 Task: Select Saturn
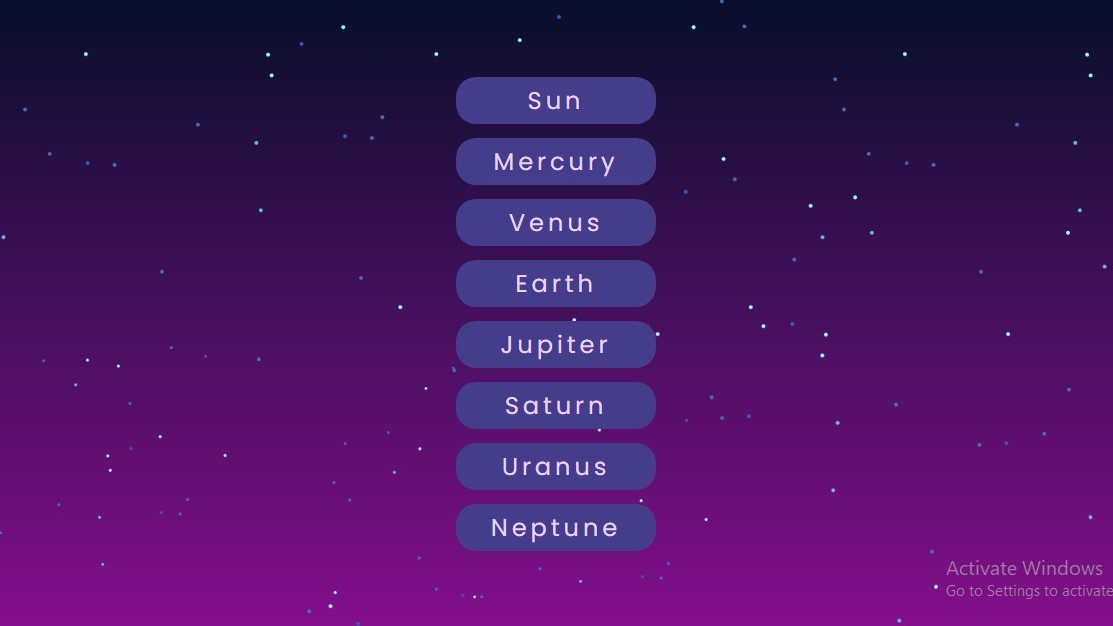[555, 406]
